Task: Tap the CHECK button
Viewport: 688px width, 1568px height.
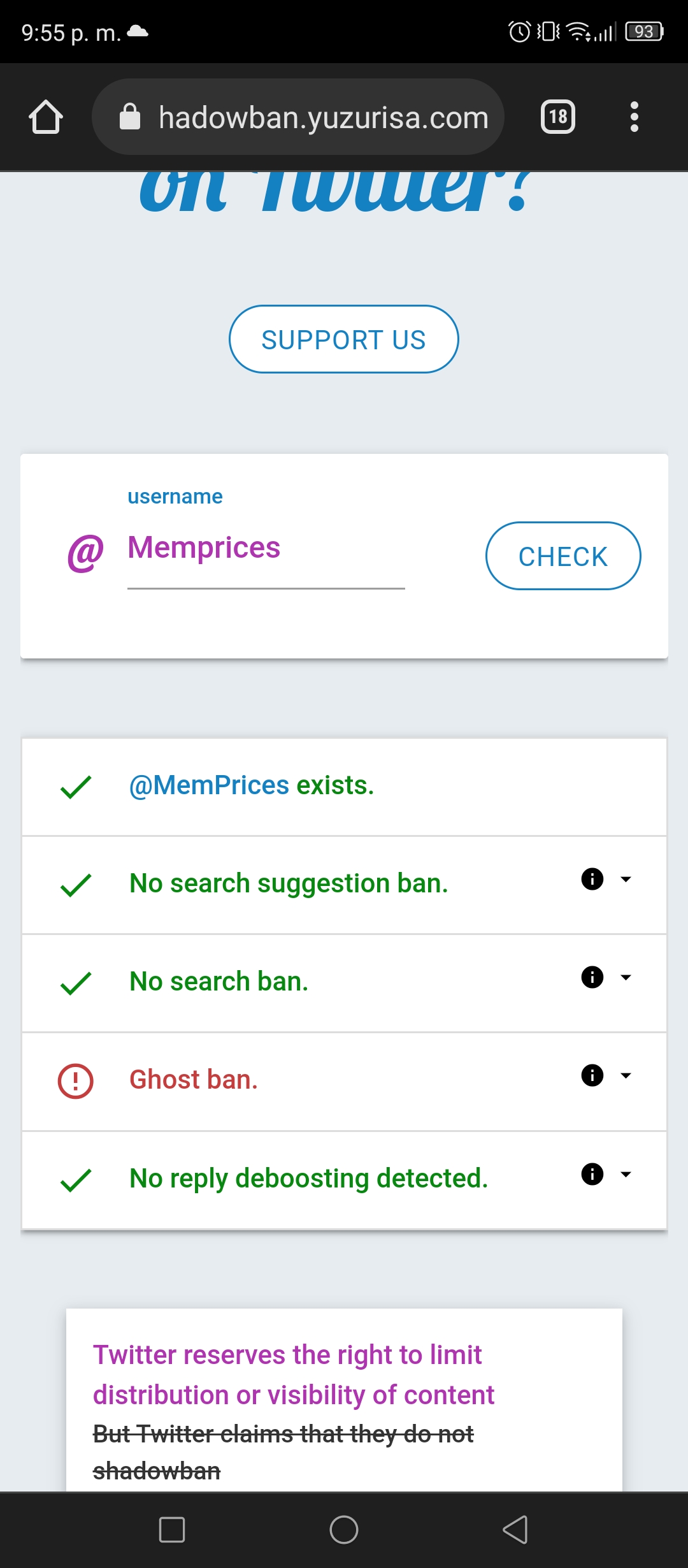Action: 563,556
